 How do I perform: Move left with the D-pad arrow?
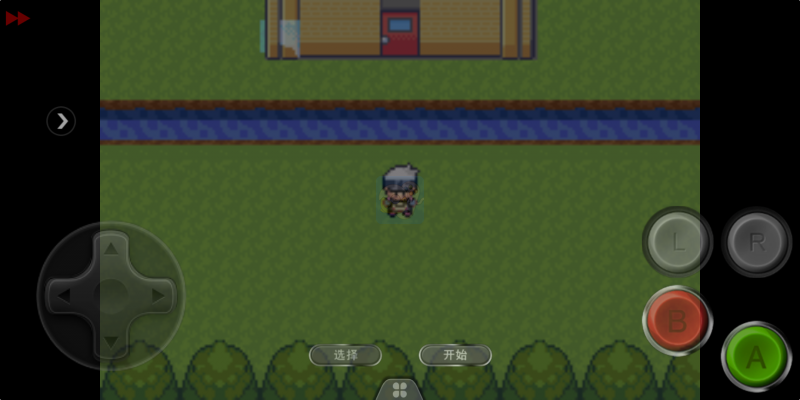point(63,295)
